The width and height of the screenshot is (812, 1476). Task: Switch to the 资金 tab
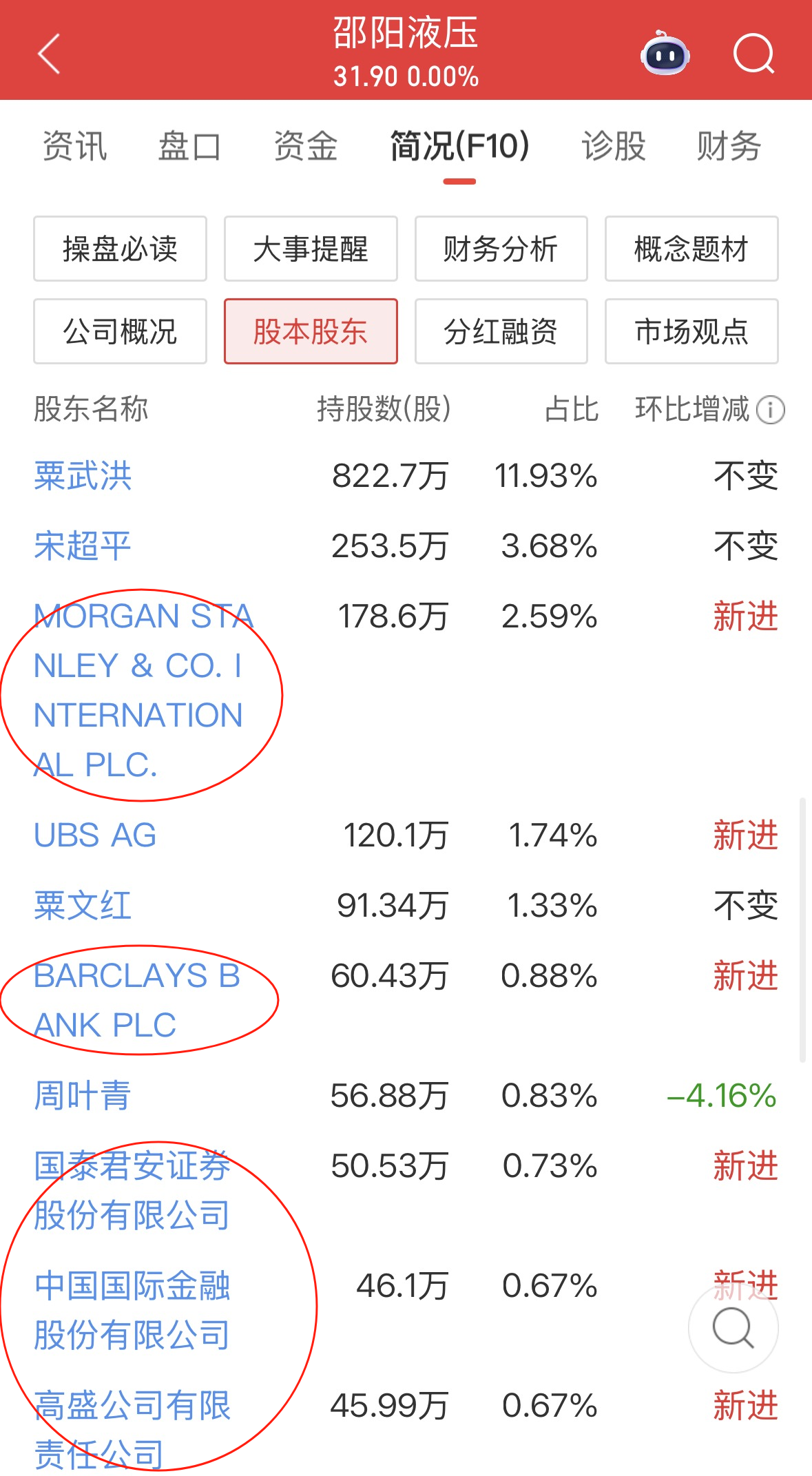[x=305, y=146]
